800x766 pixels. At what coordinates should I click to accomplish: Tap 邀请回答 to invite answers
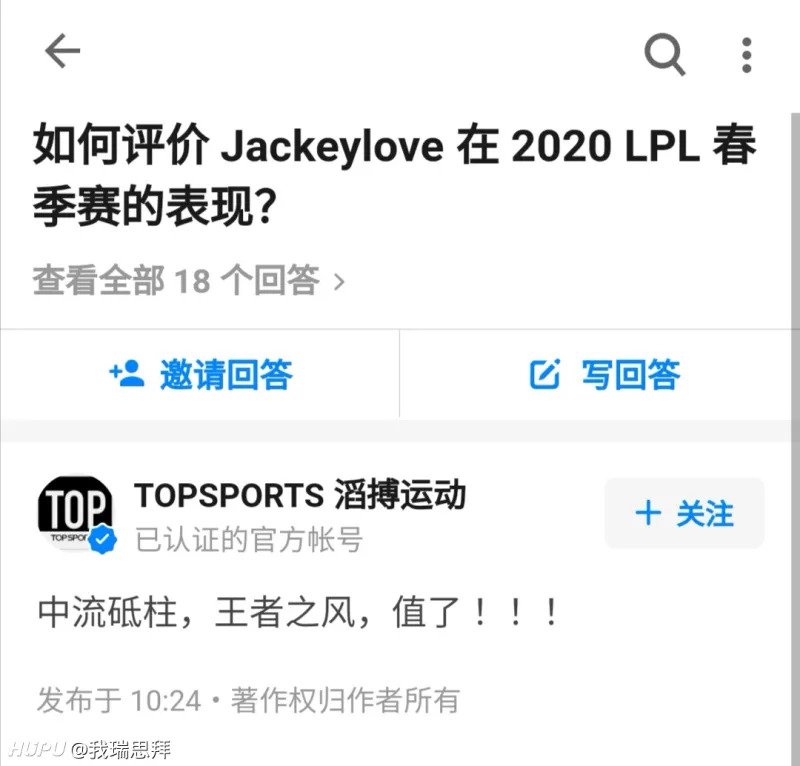tap(200, 375)
